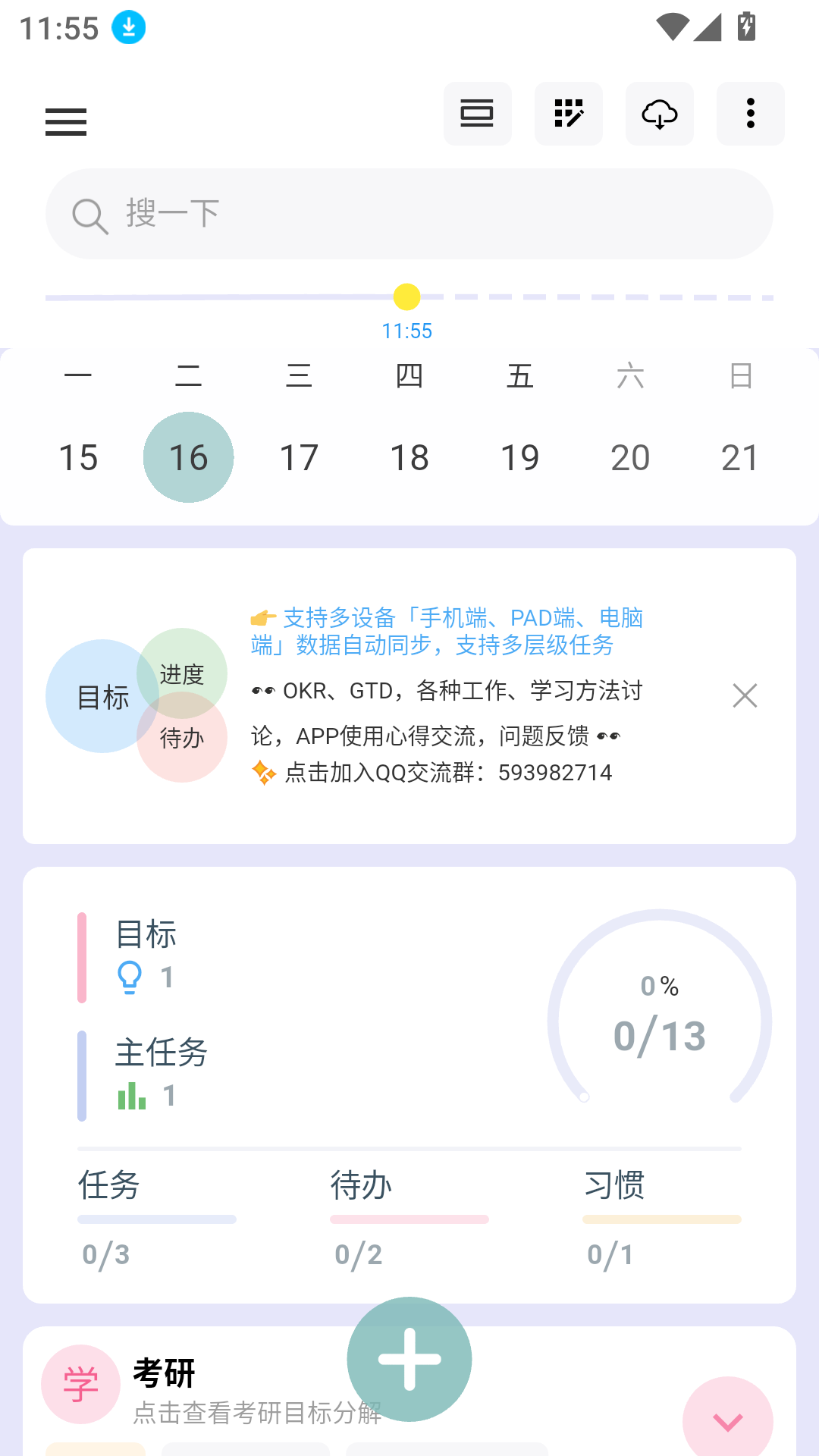Join the QQ group 593982714 link

pyautogui.click(x=447, y=773)
